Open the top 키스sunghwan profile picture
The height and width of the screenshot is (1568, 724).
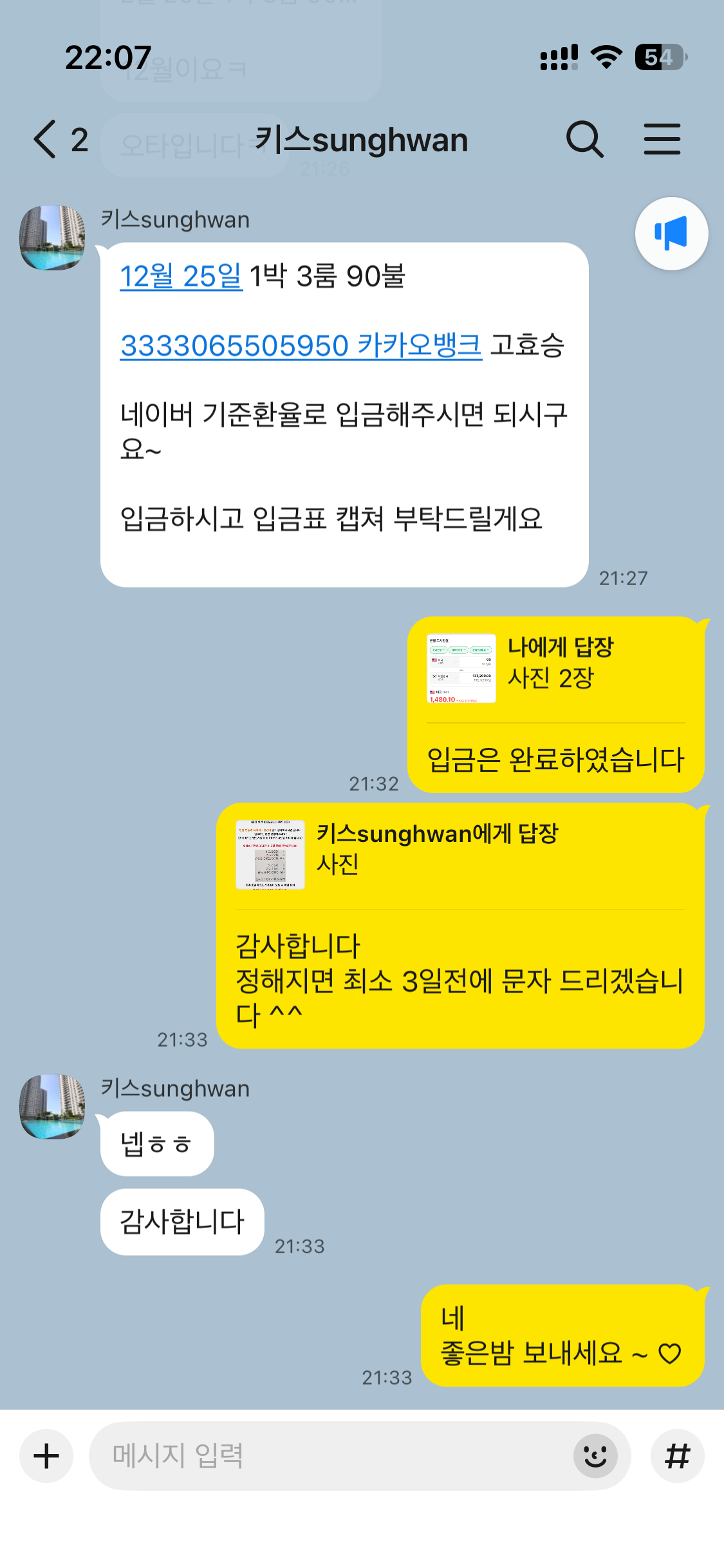click(x=52, y=238)
